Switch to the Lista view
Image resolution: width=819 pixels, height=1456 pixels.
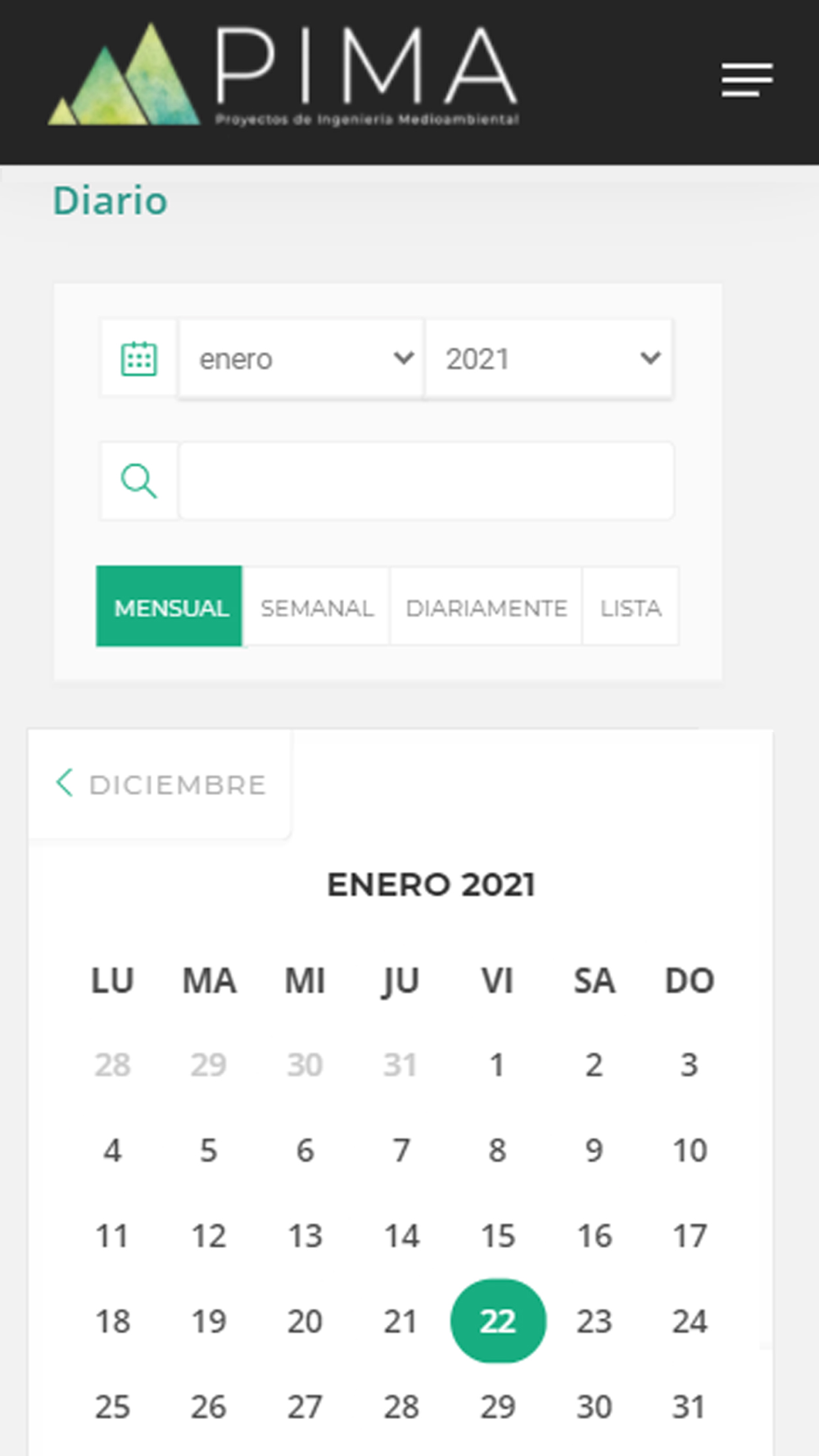point(631,607)
